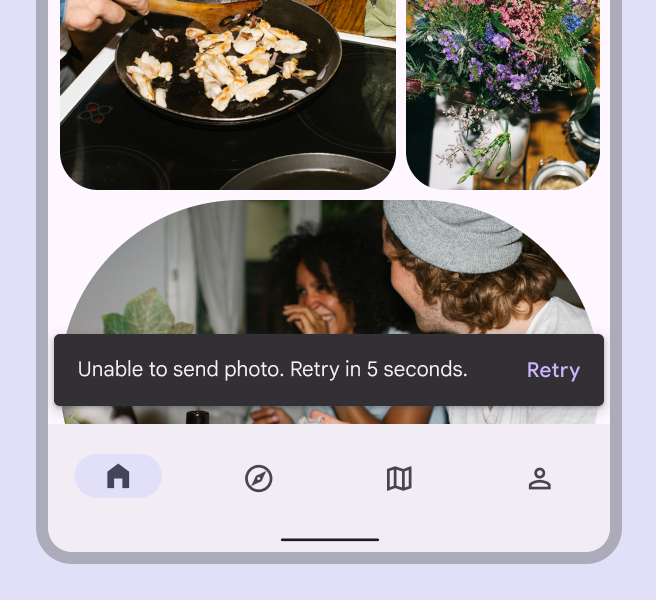This screenshot has width=656, height=600.
Task: Open the Profile tab
Action: point(539,479)
